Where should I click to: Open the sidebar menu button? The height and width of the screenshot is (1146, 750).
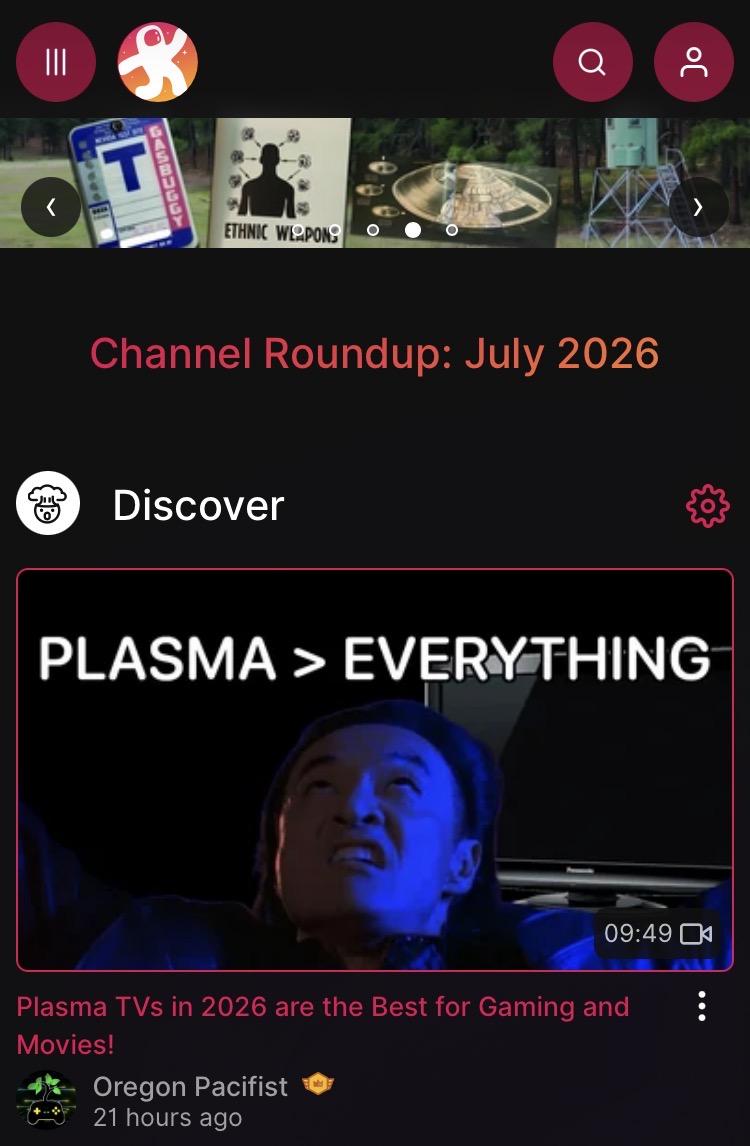[x=56, y=62]
